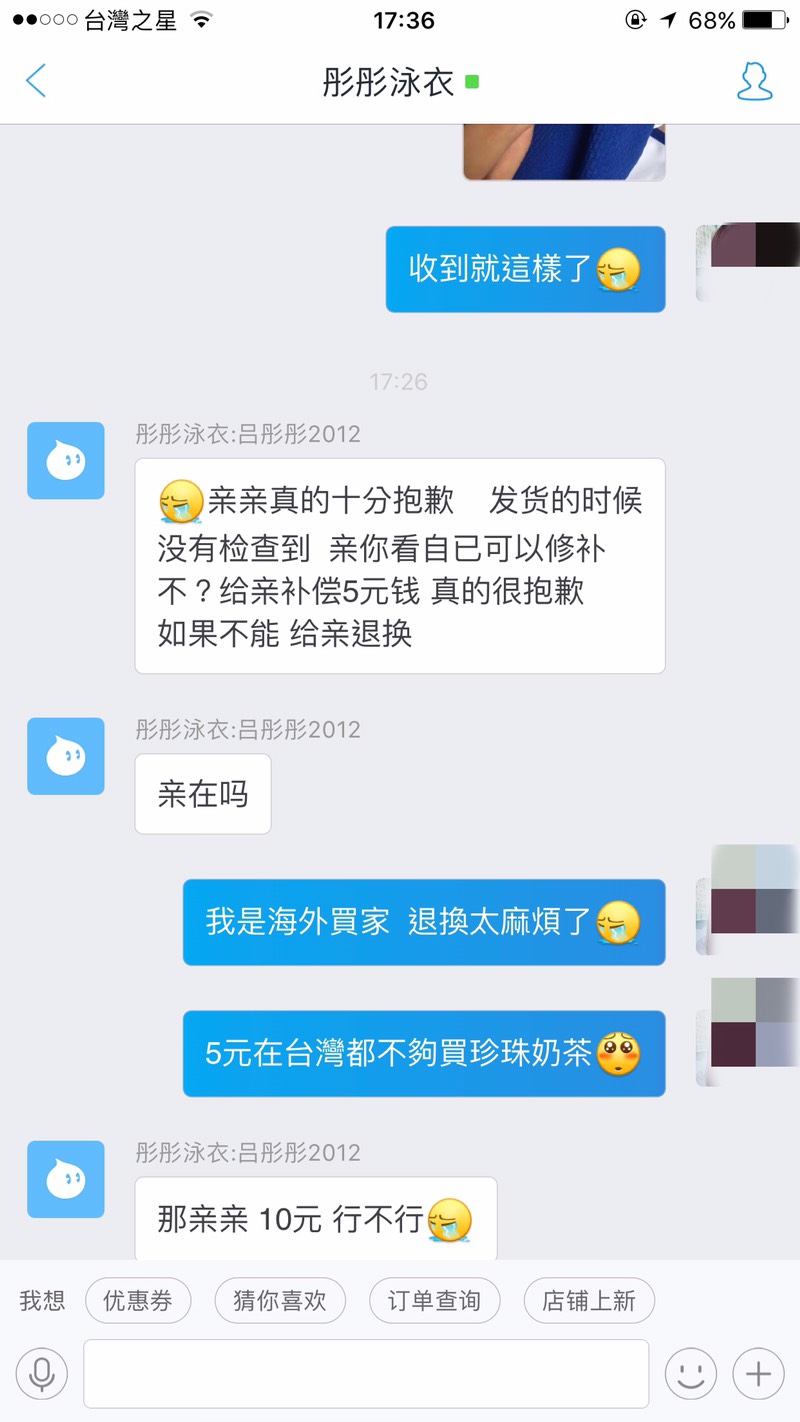Open the seller profile icon
The height and width of the screenshot is (1422, 800).
(755, 81)
